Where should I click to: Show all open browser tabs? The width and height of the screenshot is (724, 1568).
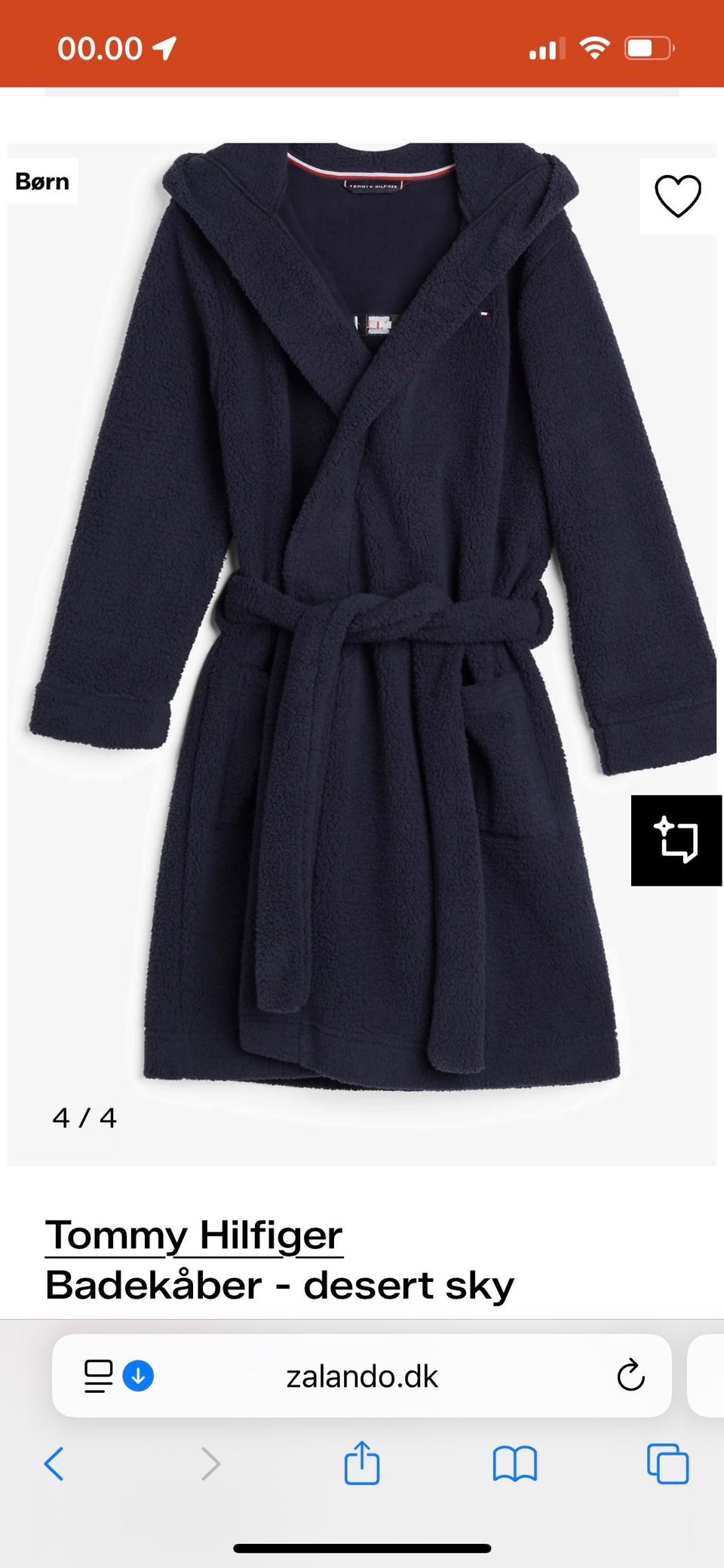coord(667,1464)
